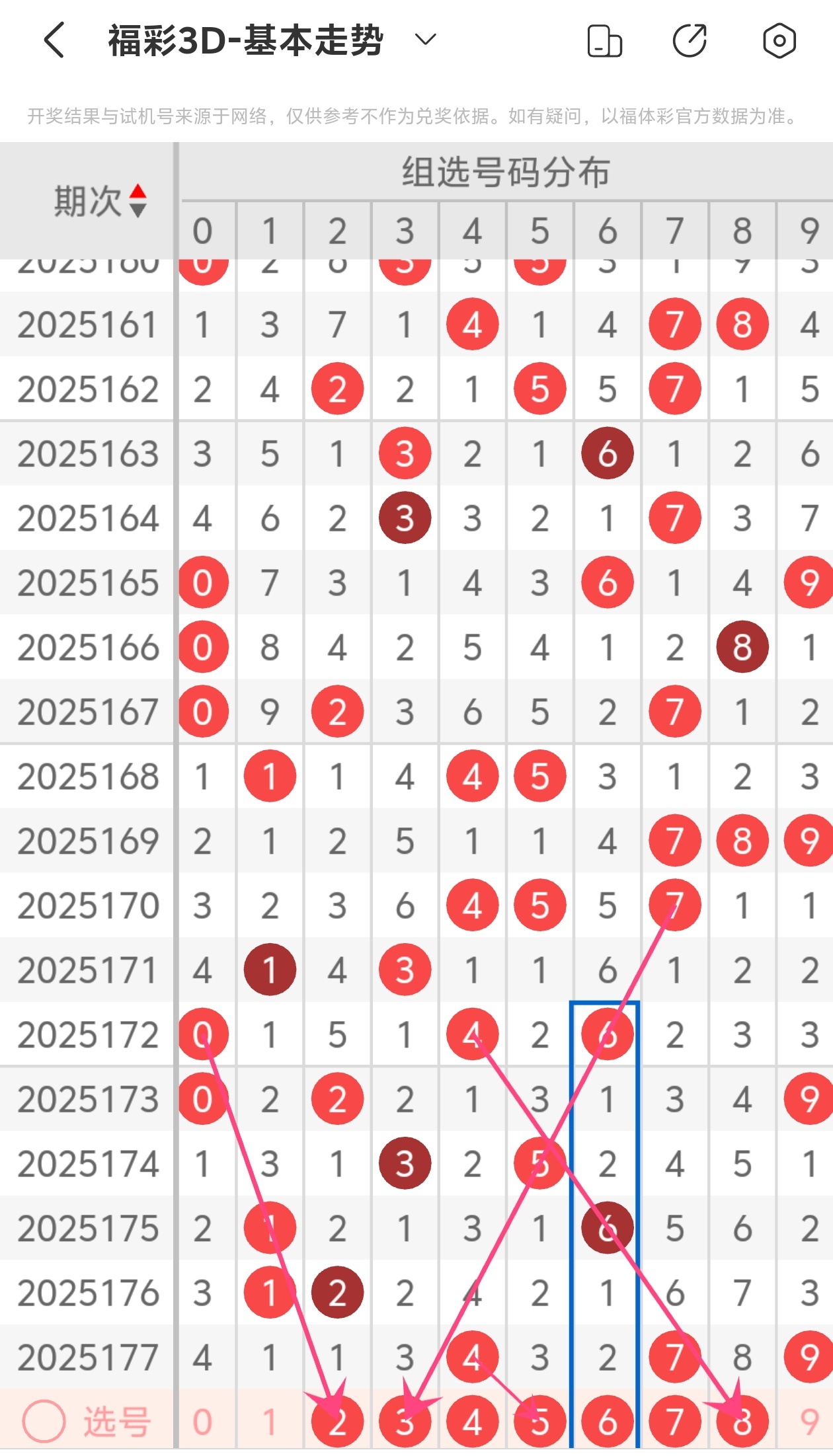Tap the 选号 circle button

coord(44,1421)
